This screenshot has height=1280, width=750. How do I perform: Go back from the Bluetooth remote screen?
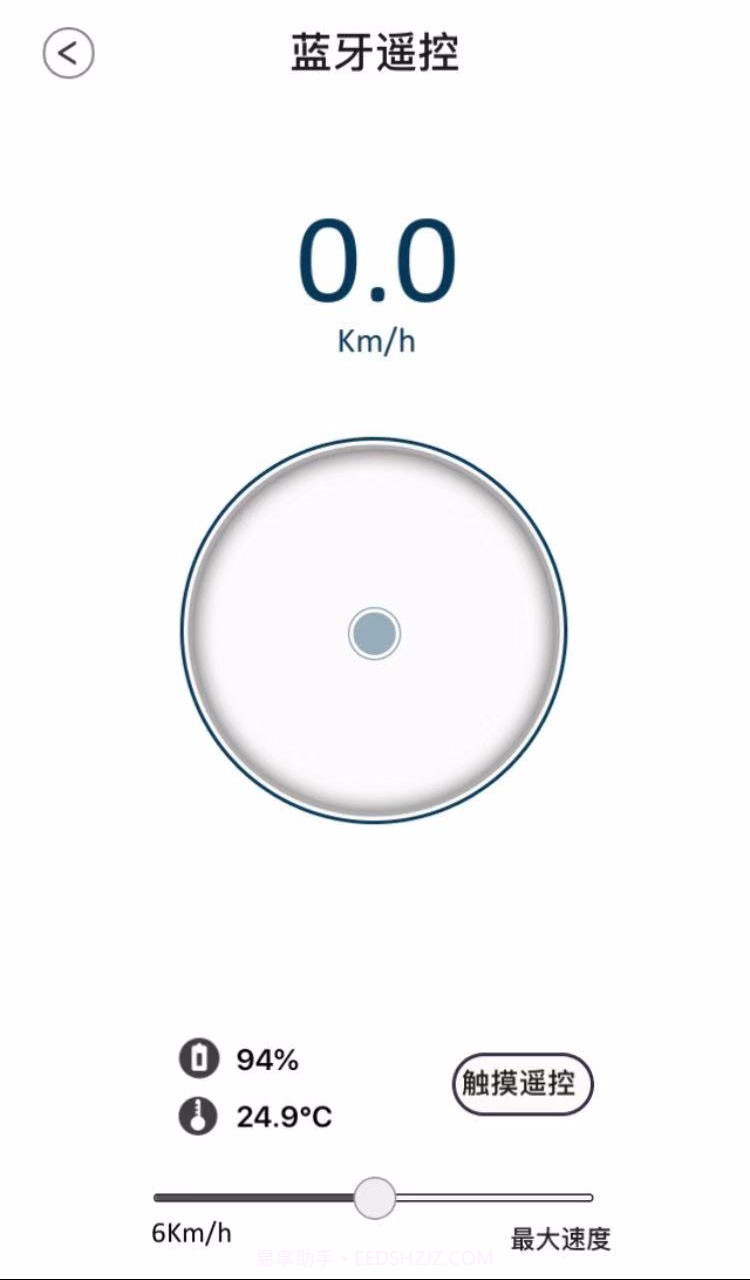coord(68,53)
